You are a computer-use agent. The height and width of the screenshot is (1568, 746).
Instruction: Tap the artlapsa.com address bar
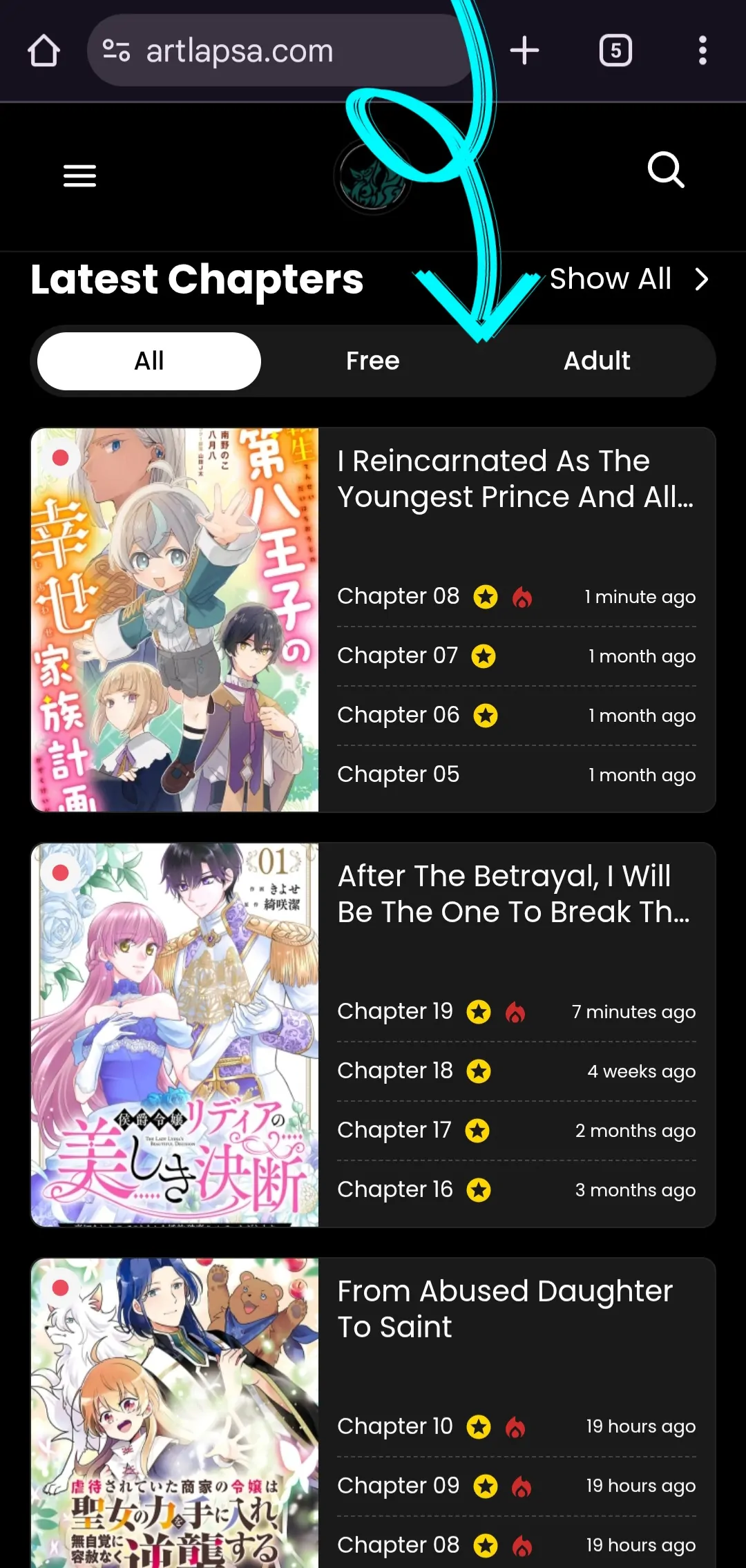tap(276, 50)
